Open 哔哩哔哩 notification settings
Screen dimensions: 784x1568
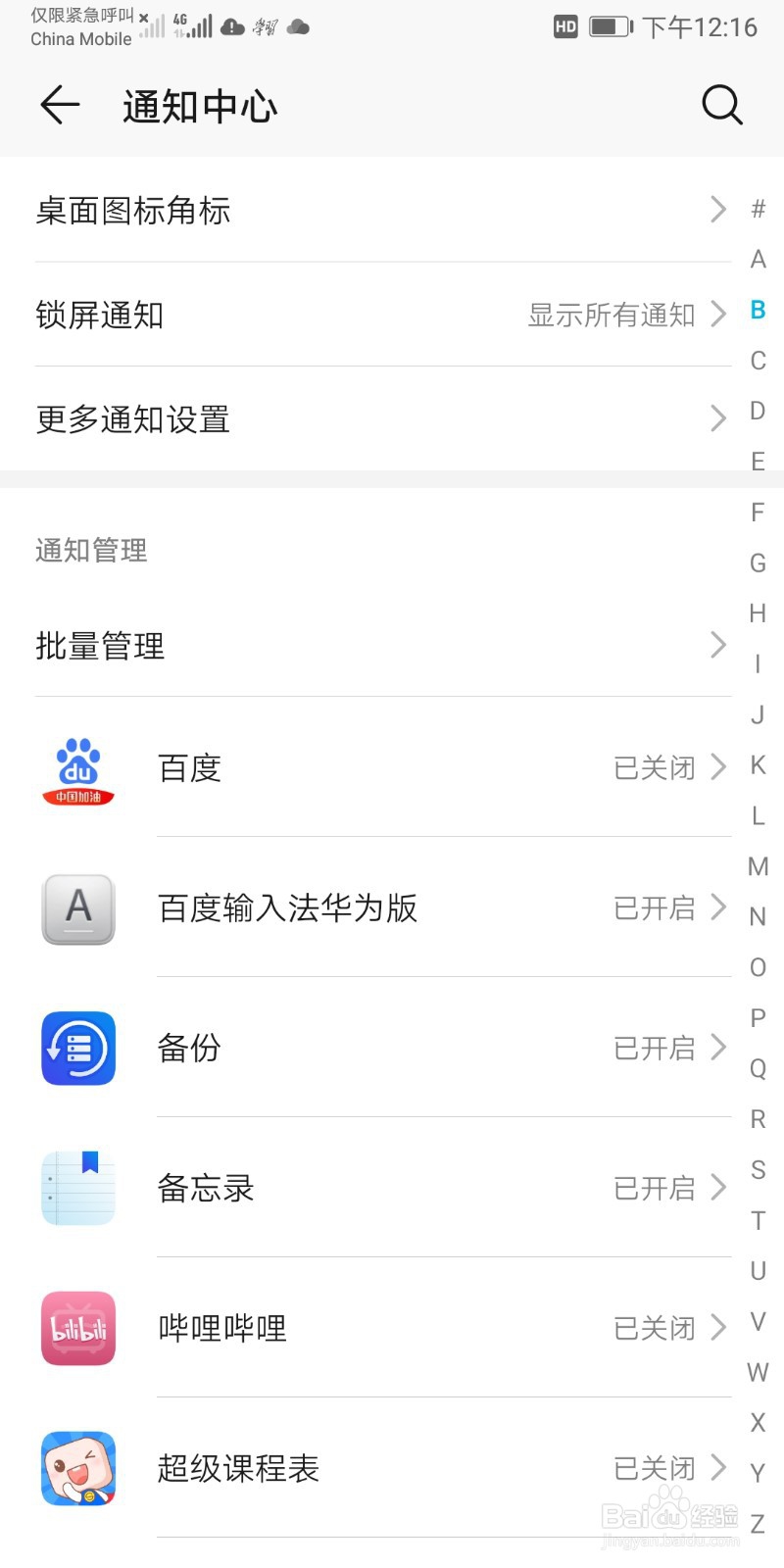pos(383,1328)
